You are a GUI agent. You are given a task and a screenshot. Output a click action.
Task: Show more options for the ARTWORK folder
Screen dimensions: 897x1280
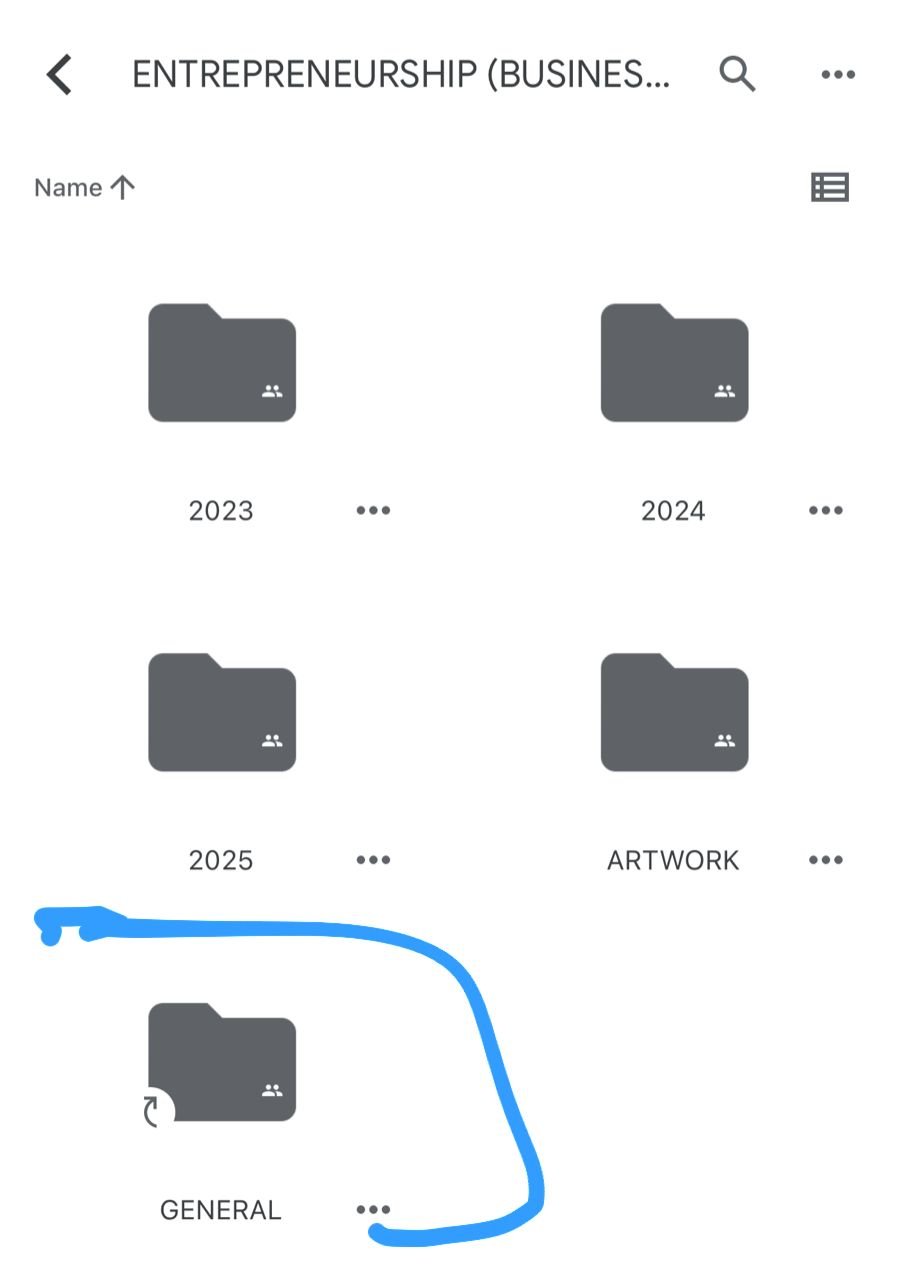[x=825, y=860]
